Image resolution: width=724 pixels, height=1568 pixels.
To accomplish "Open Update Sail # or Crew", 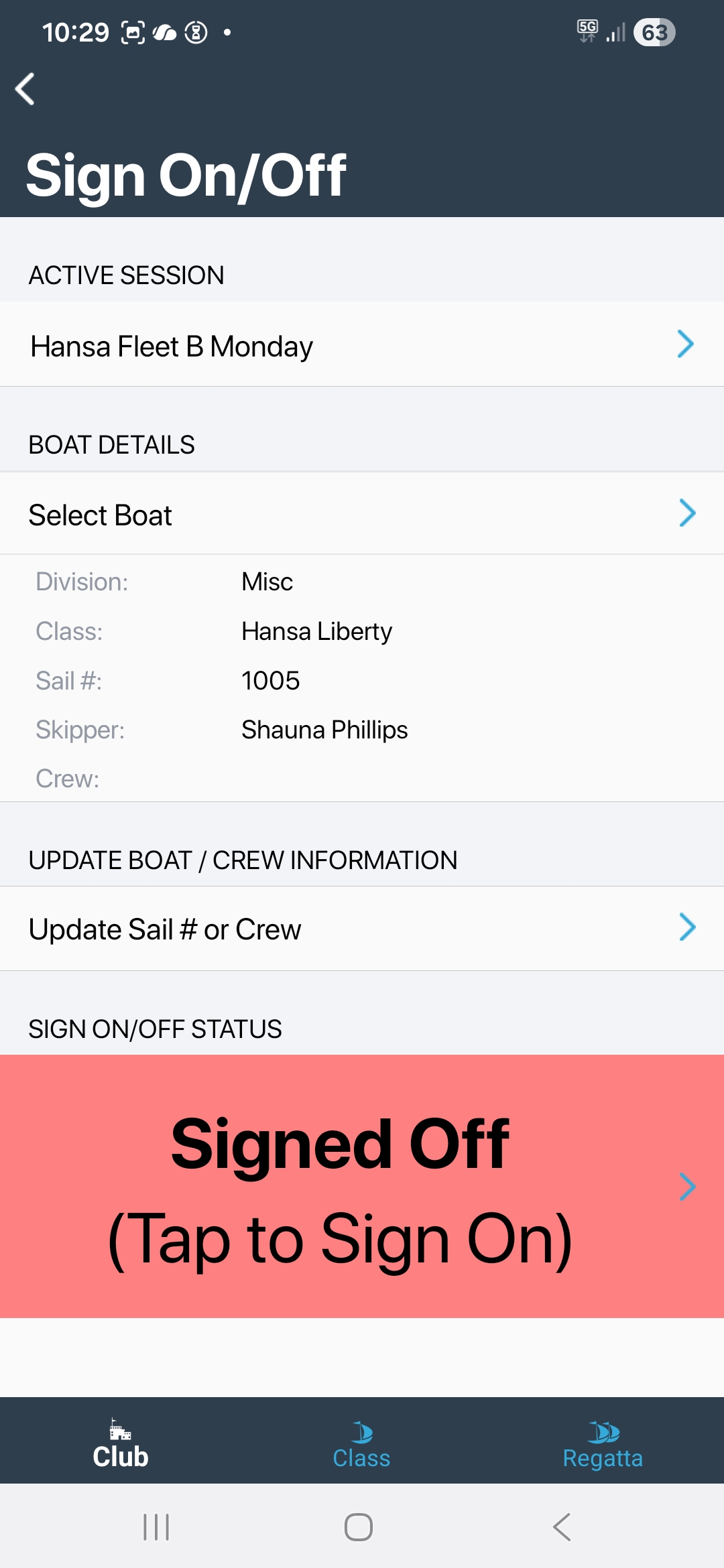I will [x=362, y=929].
